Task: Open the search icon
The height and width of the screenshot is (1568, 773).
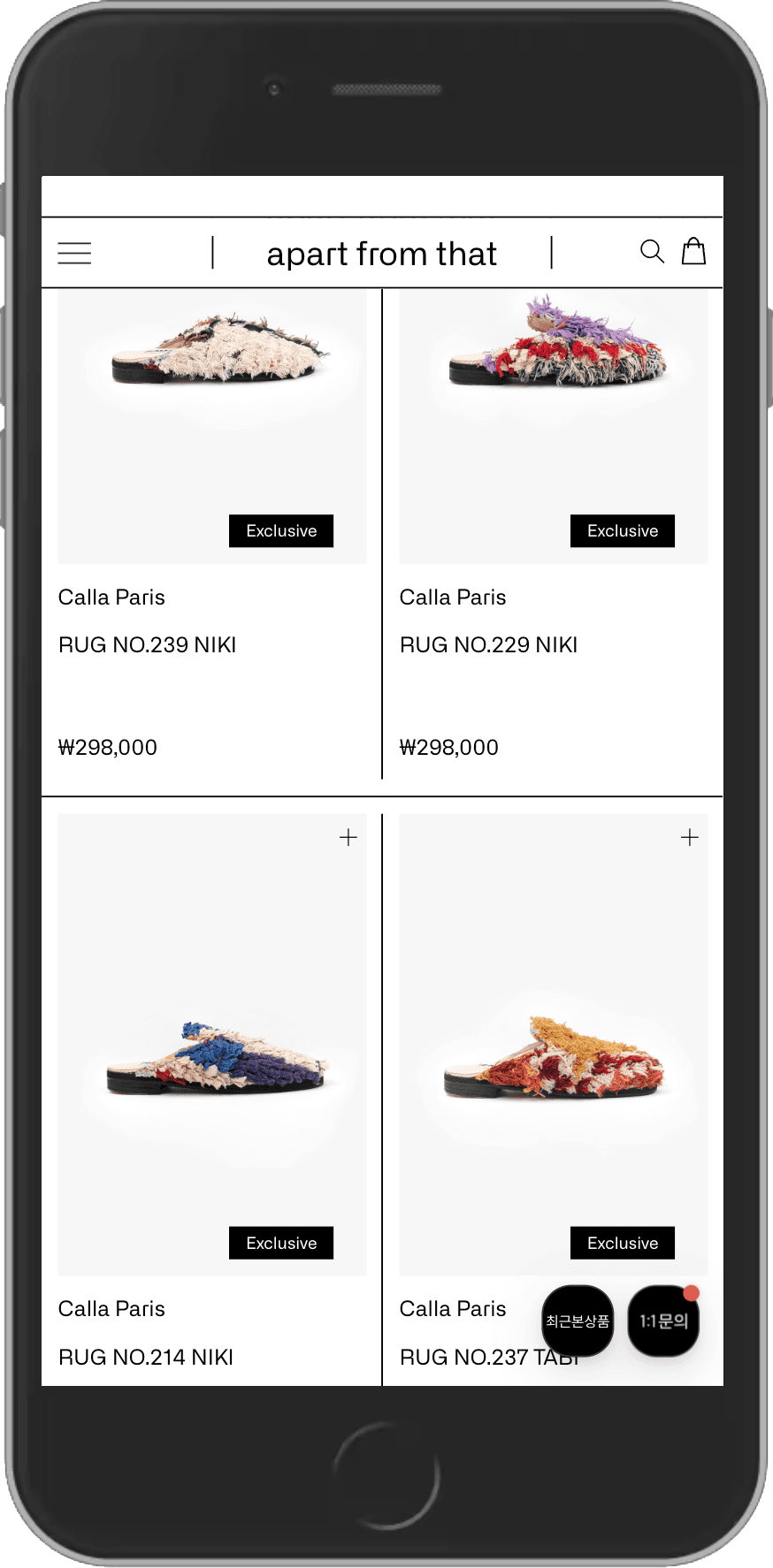Action: 652,252
